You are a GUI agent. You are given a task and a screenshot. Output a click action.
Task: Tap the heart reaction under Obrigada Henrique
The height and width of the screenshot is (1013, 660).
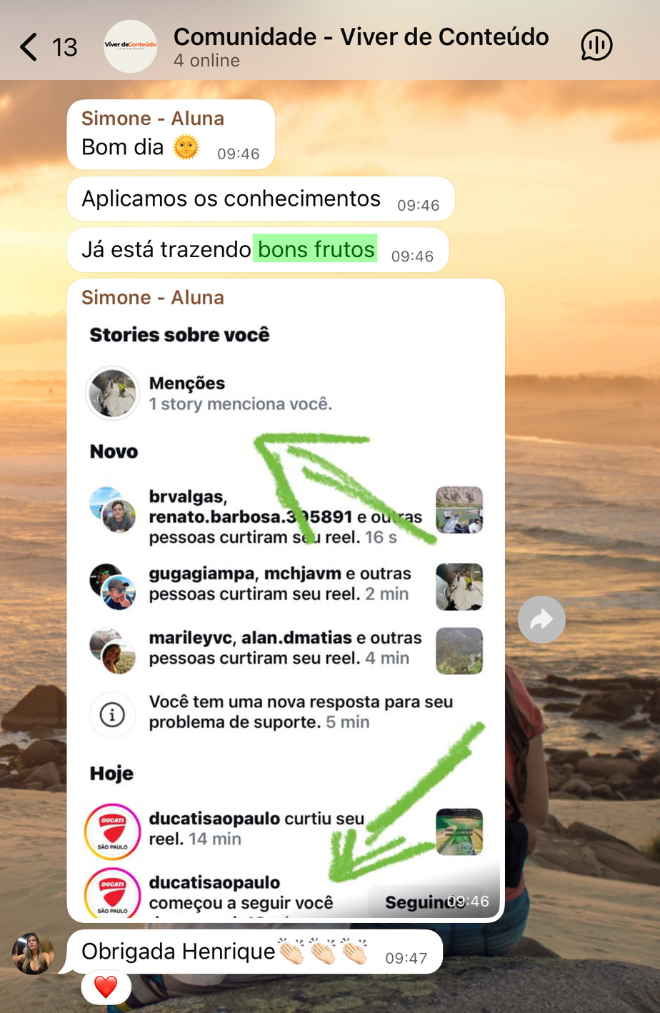[106, 988]
